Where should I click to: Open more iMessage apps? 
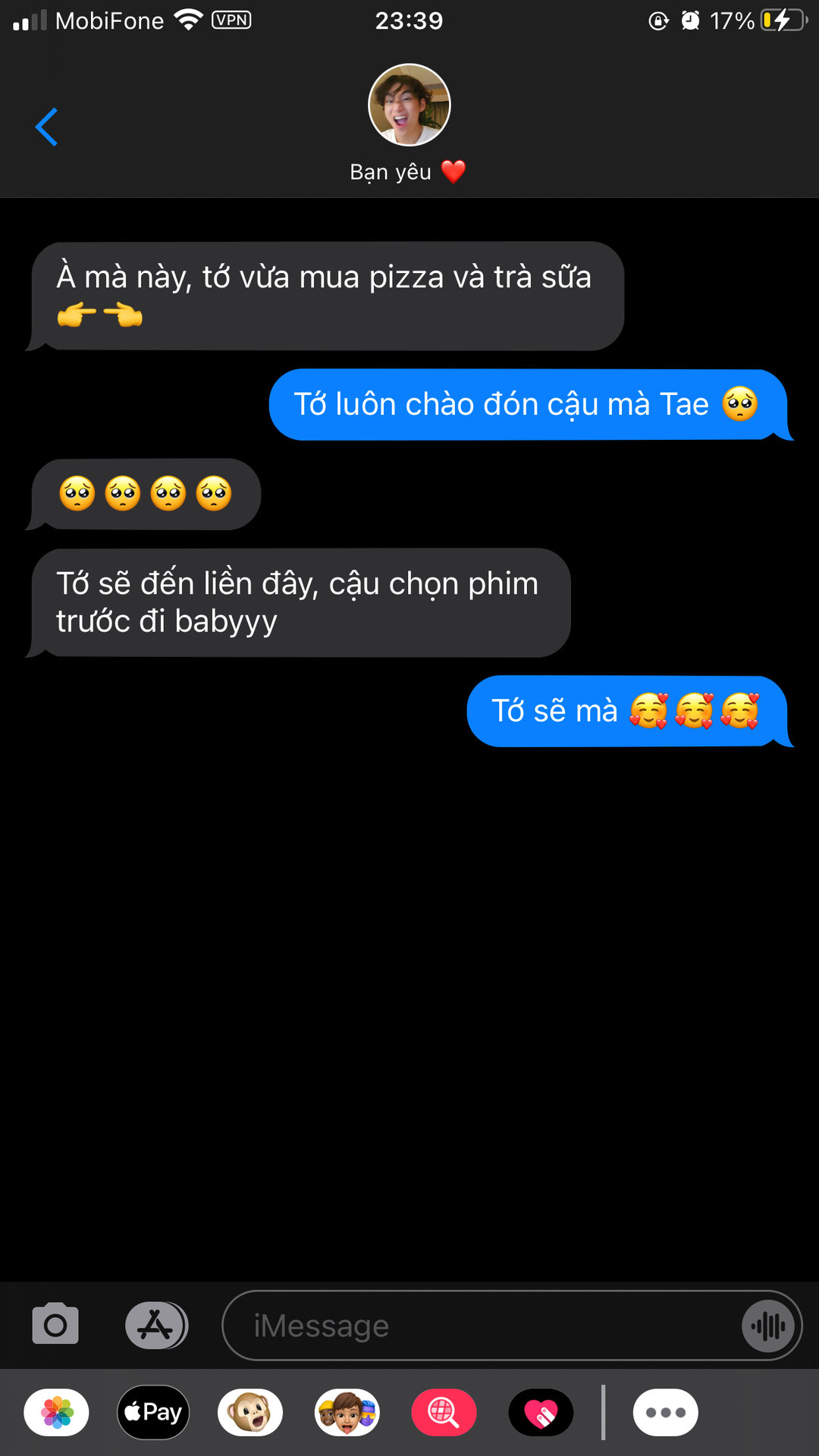tap(665, 1412)
